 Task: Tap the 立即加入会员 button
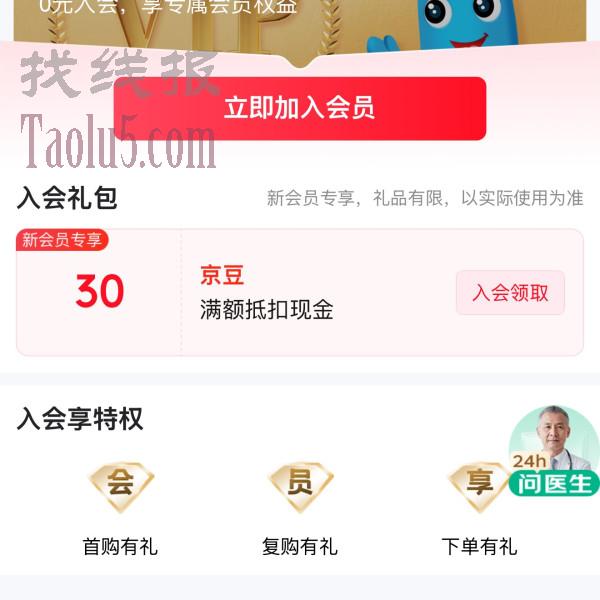300,108
